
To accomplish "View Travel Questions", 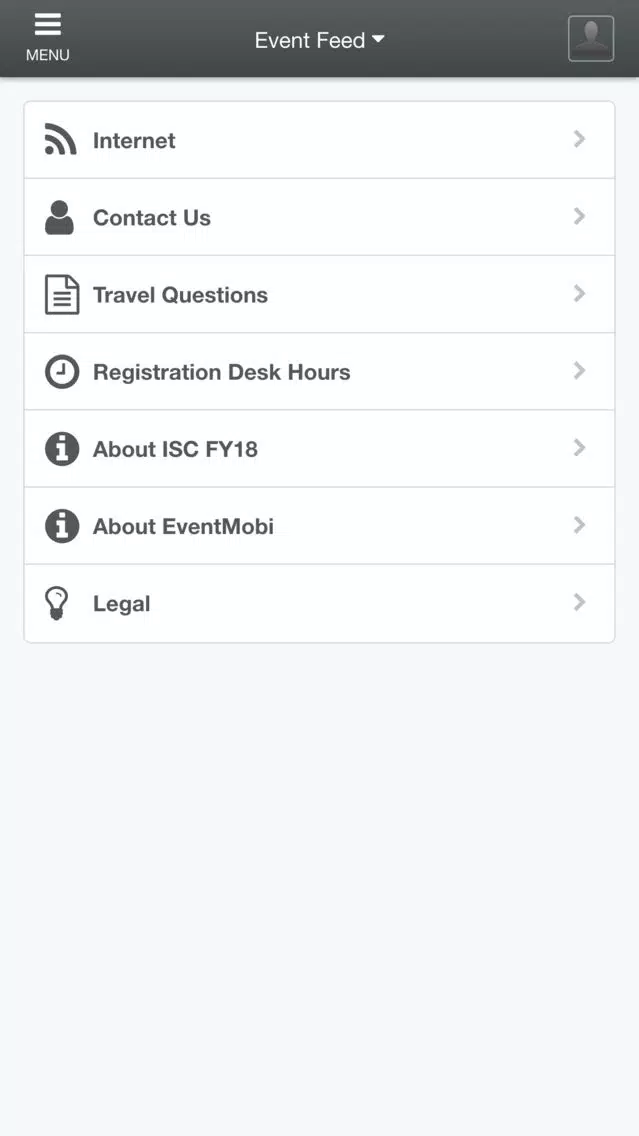I will (320, 294).
